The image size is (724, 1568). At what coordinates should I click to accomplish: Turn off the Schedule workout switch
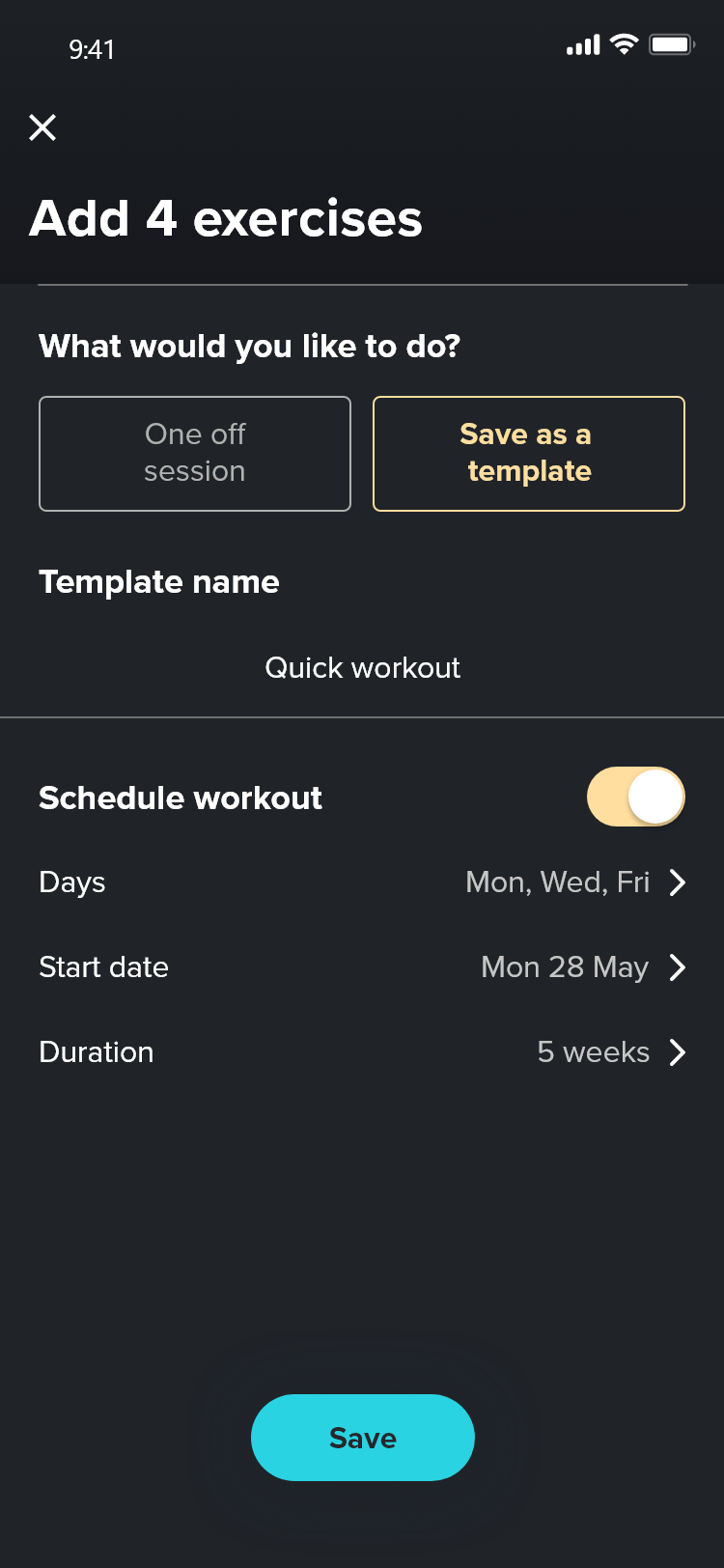point(635,798)
